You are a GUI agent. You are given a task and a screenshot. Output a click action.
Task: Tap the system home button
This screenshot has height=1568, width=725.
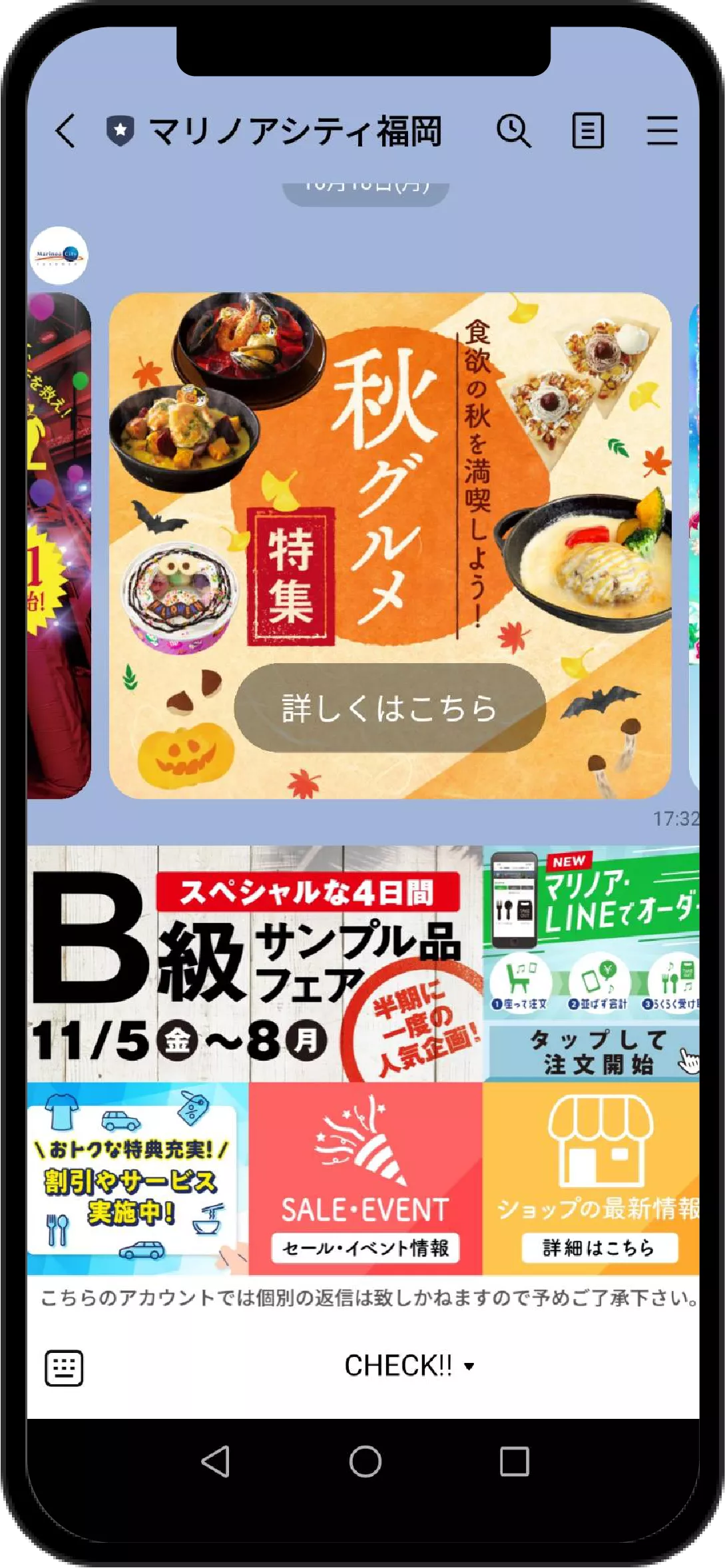365,1461
